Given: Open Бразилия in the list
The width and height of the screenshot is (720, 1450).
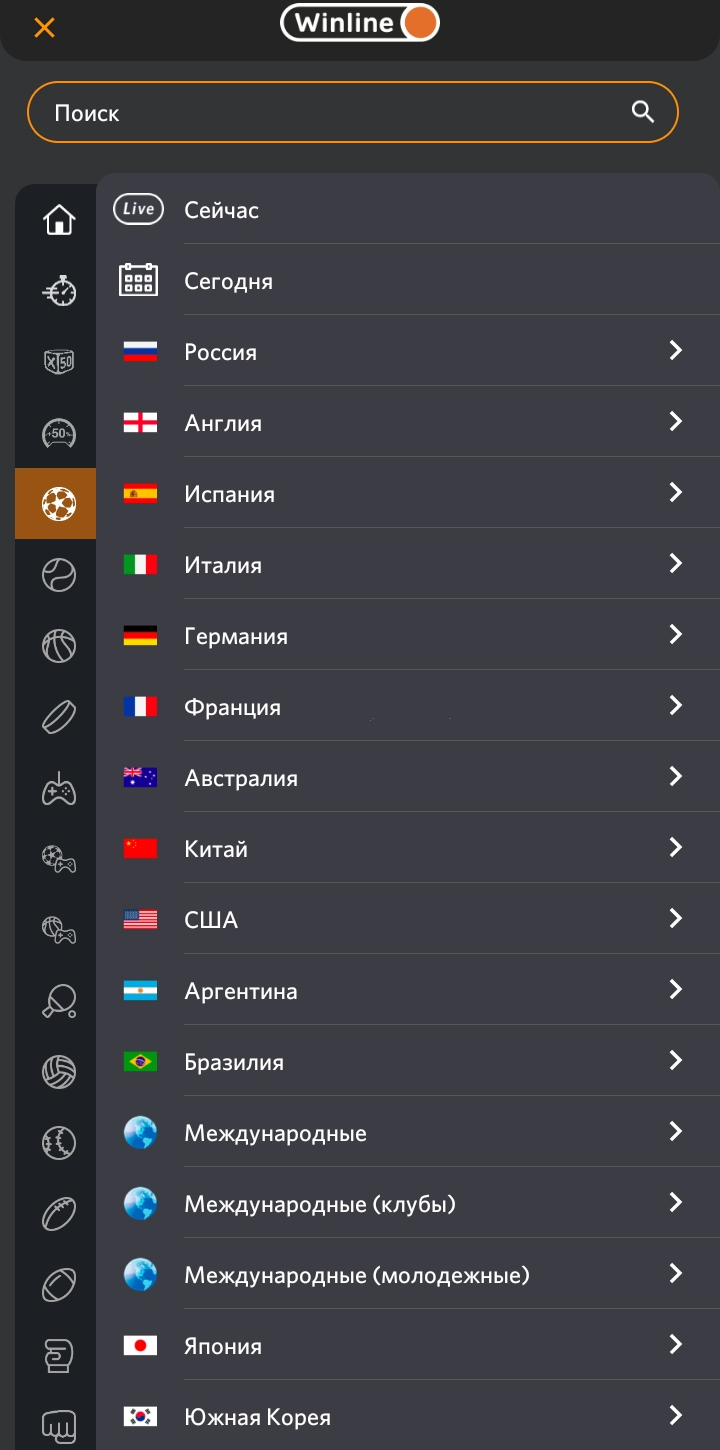Looking at the screenshot, I should [x=400, y=1062].
